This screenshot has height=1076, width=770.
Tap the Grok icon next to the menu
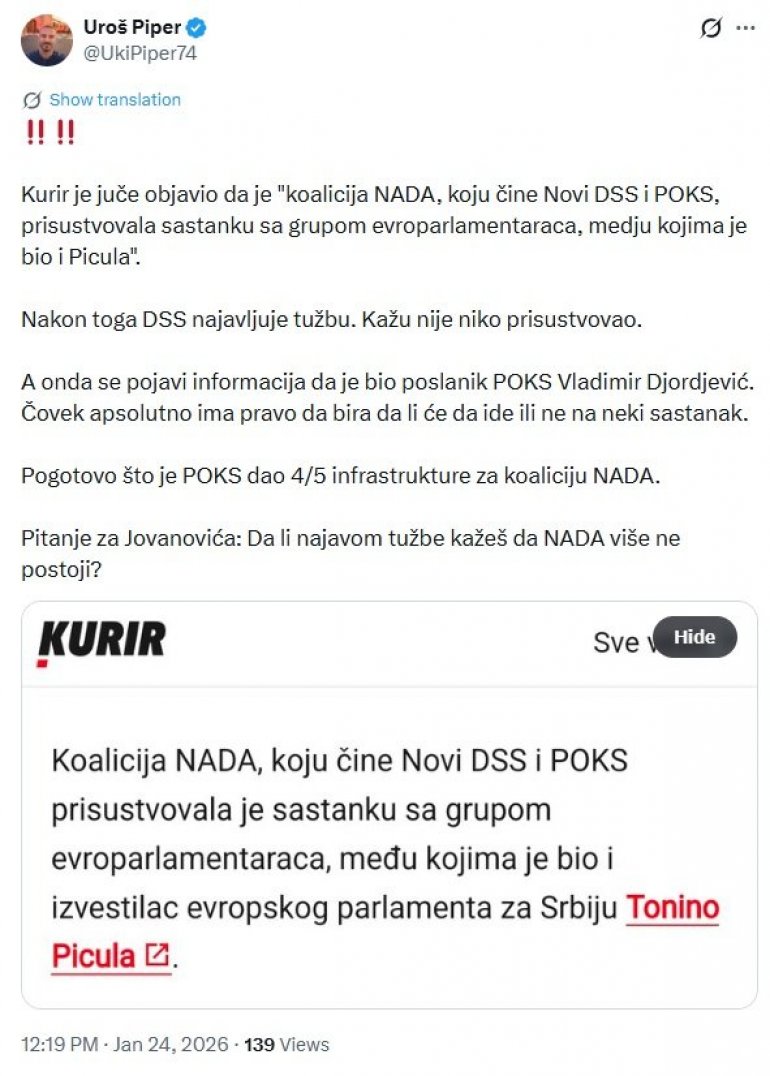710,29
